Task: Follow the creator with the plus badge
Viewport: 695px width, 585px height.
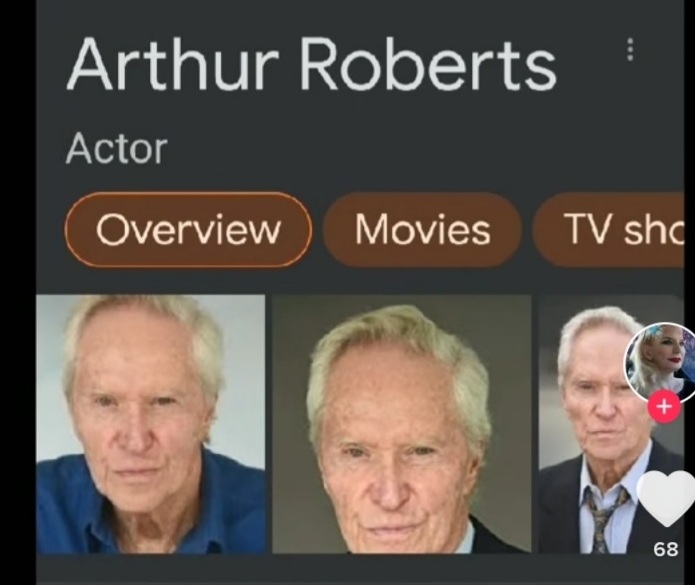Action: pyautogui.click(x=664, y=406)
